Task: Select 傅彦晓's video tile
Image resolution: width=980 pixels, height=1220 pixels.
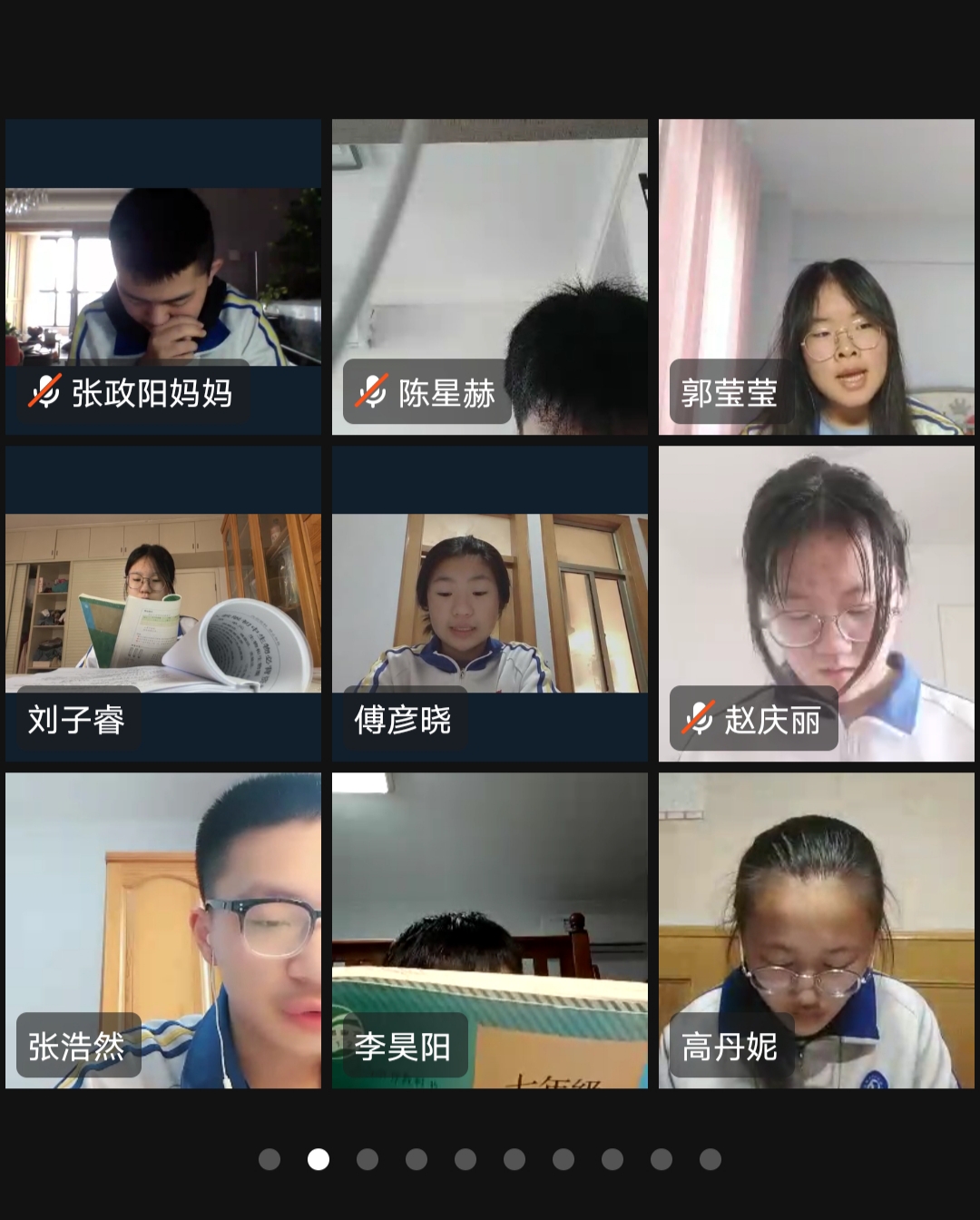Action: click(490, 604)
